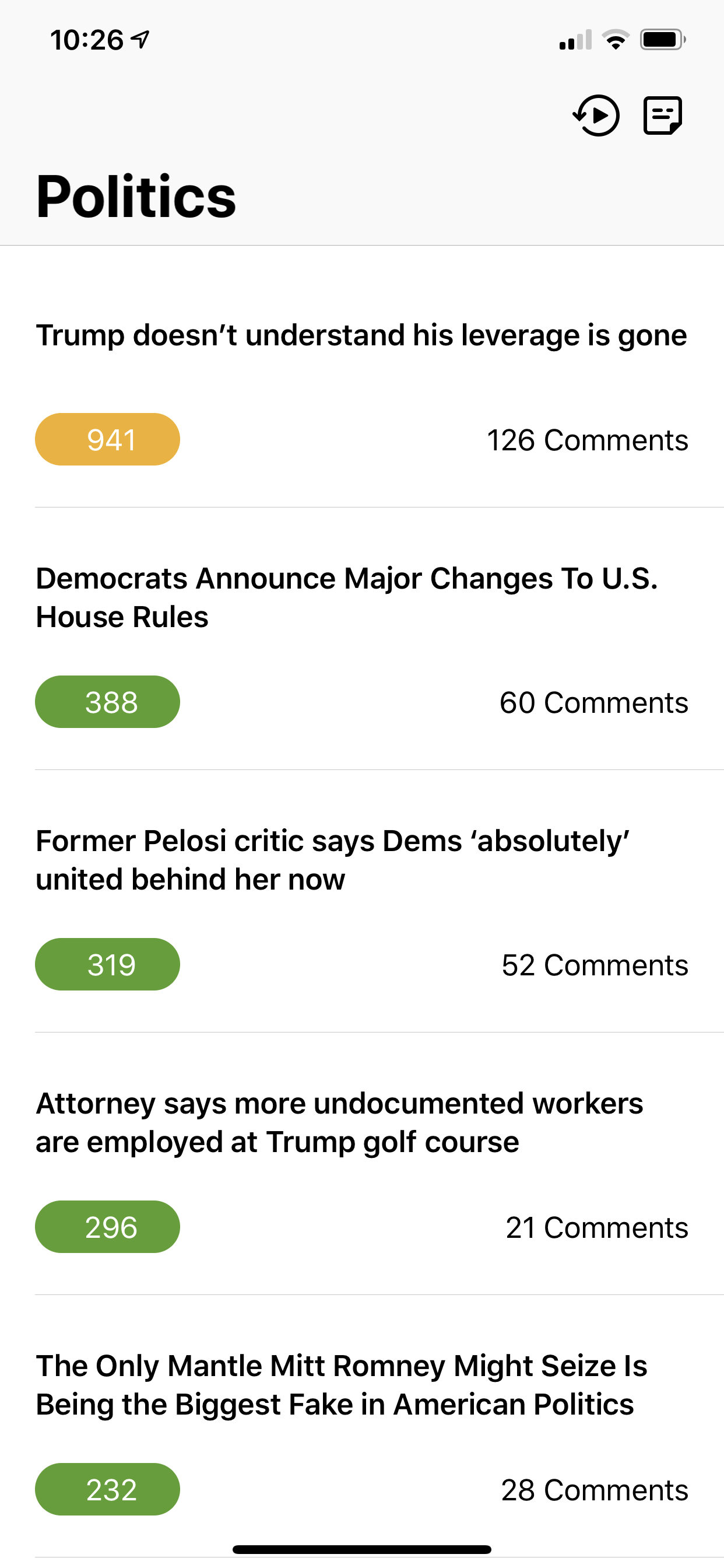
Task: Tap the replay play icon in the header
Action: 596,116
